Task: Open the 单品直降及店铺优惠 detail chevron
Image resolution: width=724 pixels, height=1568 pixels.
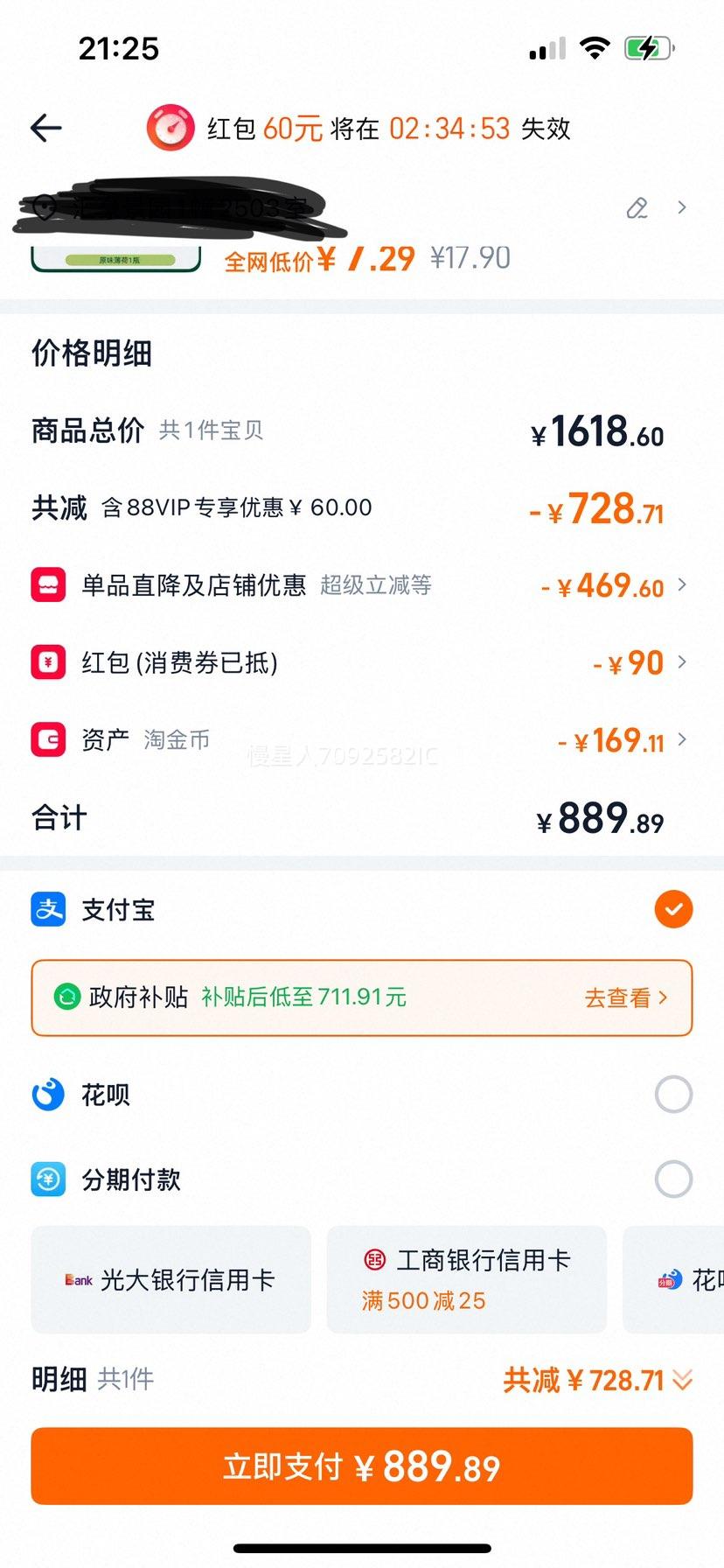Action: 681,584
